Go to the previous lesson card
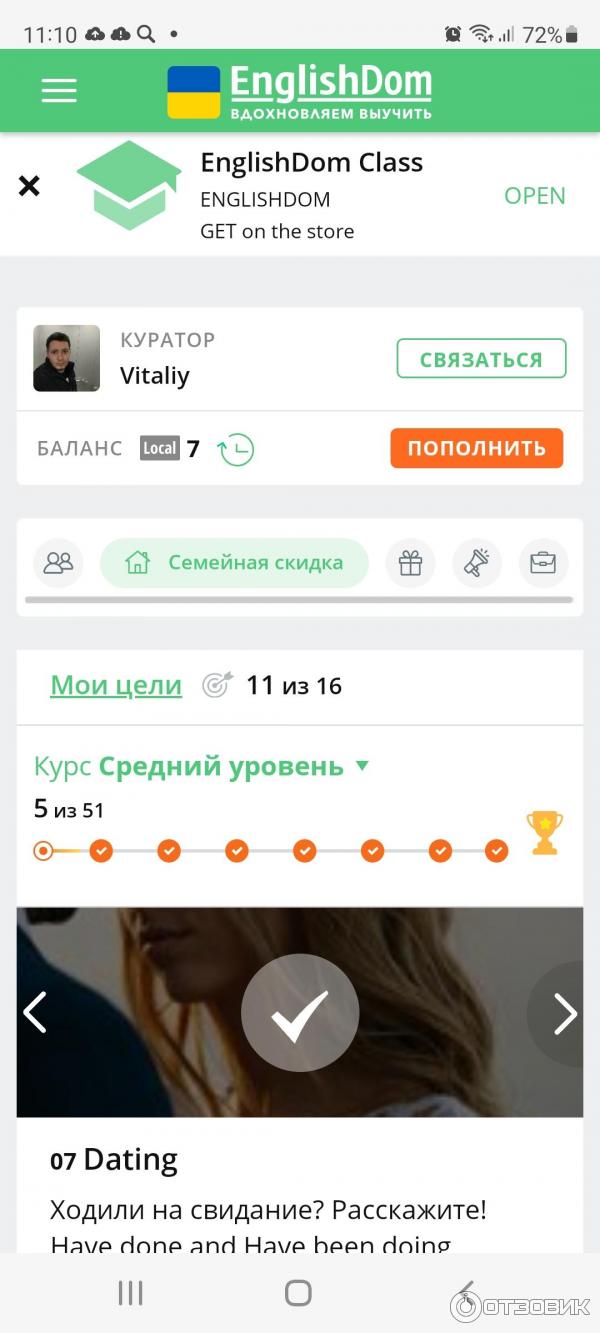The height and width of the screenshot is (1333, 600). [35, 1013]
